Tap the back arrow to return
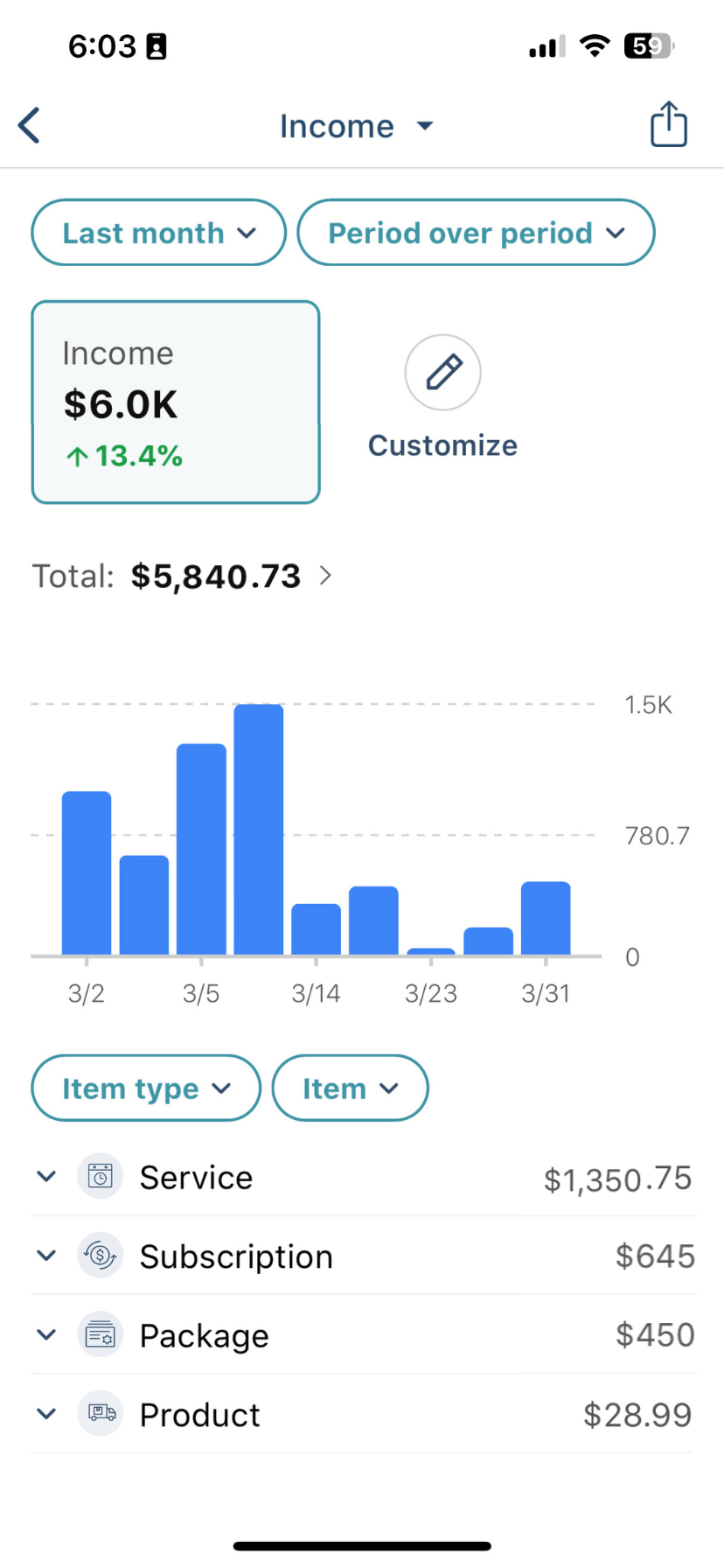 (x=29, y=125)
